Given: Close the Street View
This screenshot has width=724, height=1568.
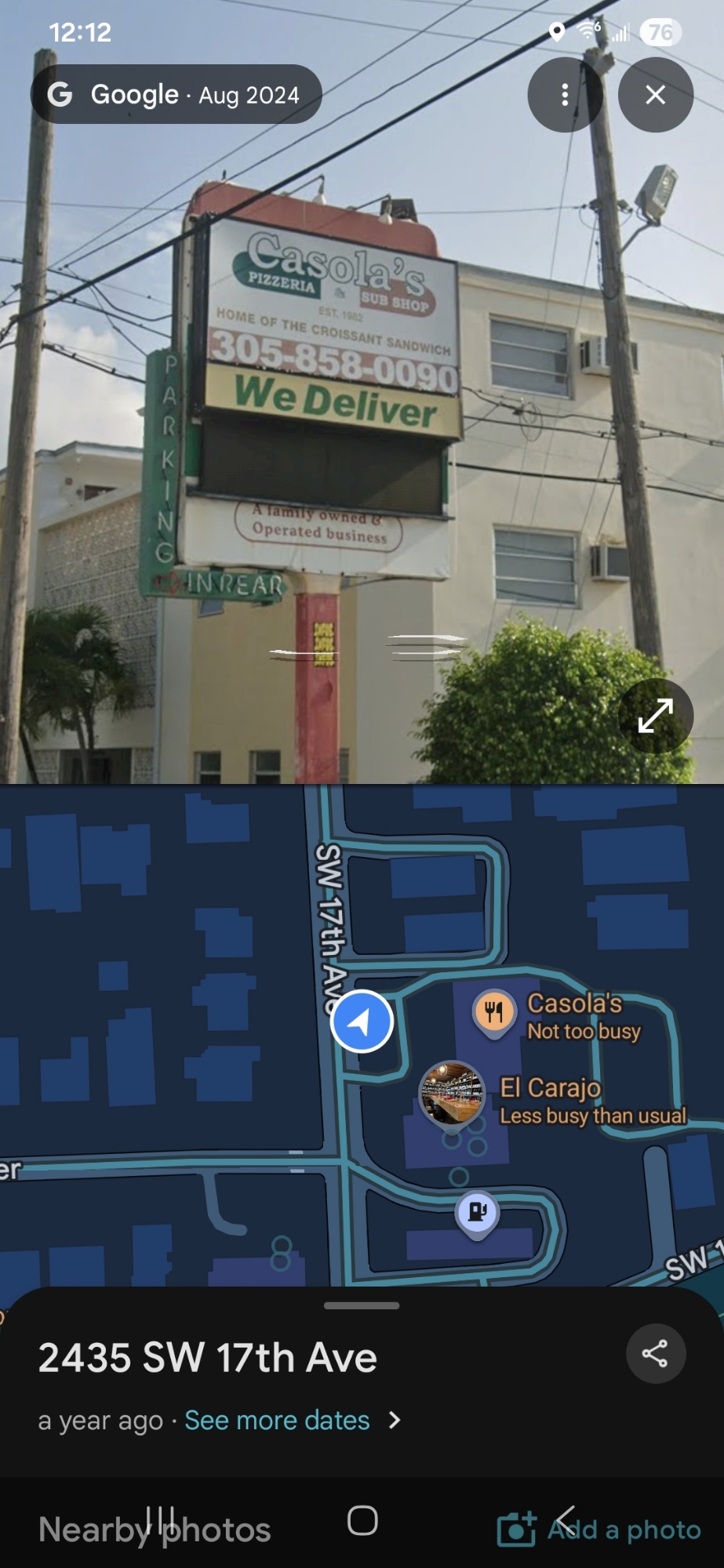Looking at the screenshot, I should tap(655, 95).
